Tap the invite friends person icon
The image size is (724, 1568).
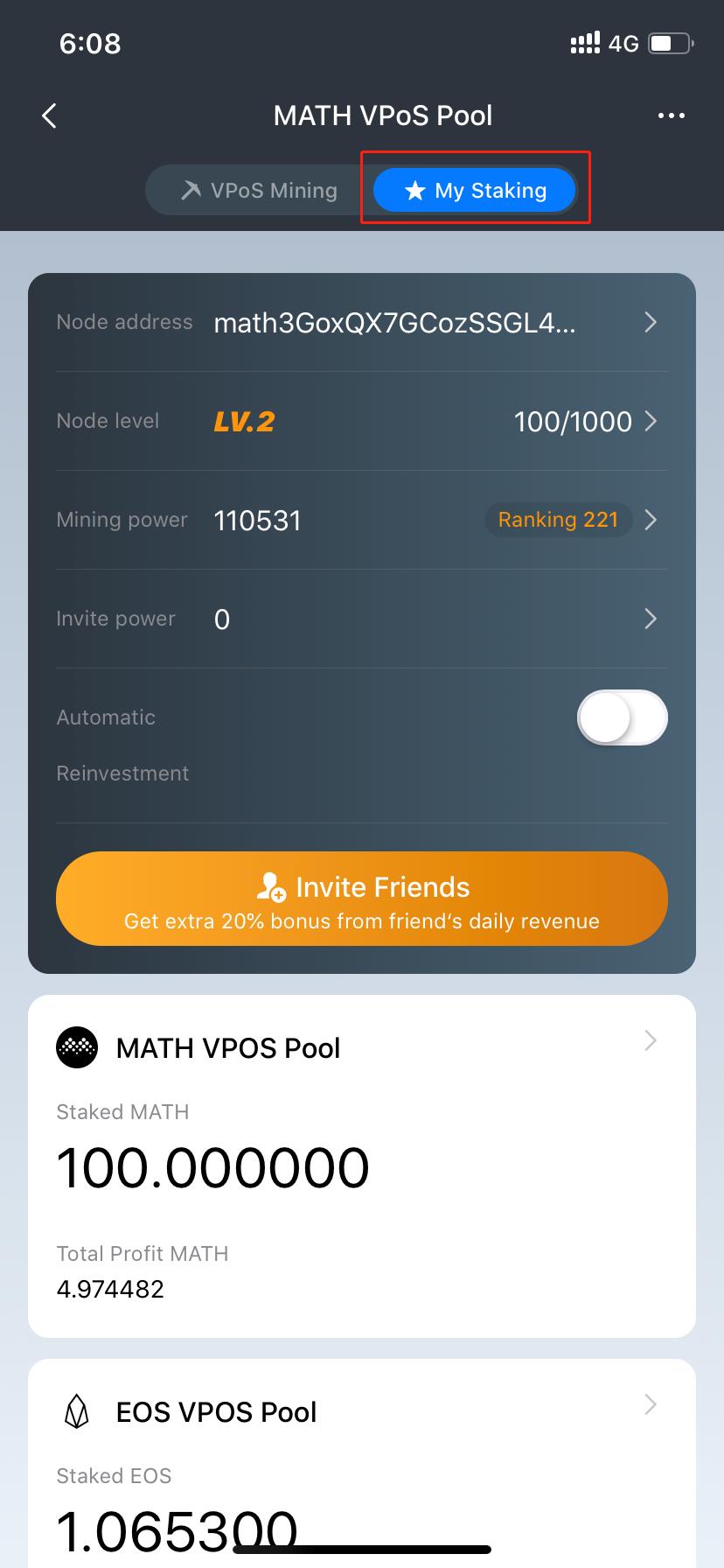273,886
